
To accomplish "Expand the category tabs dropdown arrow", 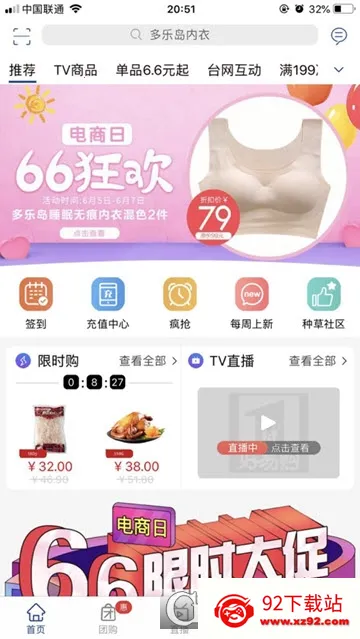I will (339, 70).
